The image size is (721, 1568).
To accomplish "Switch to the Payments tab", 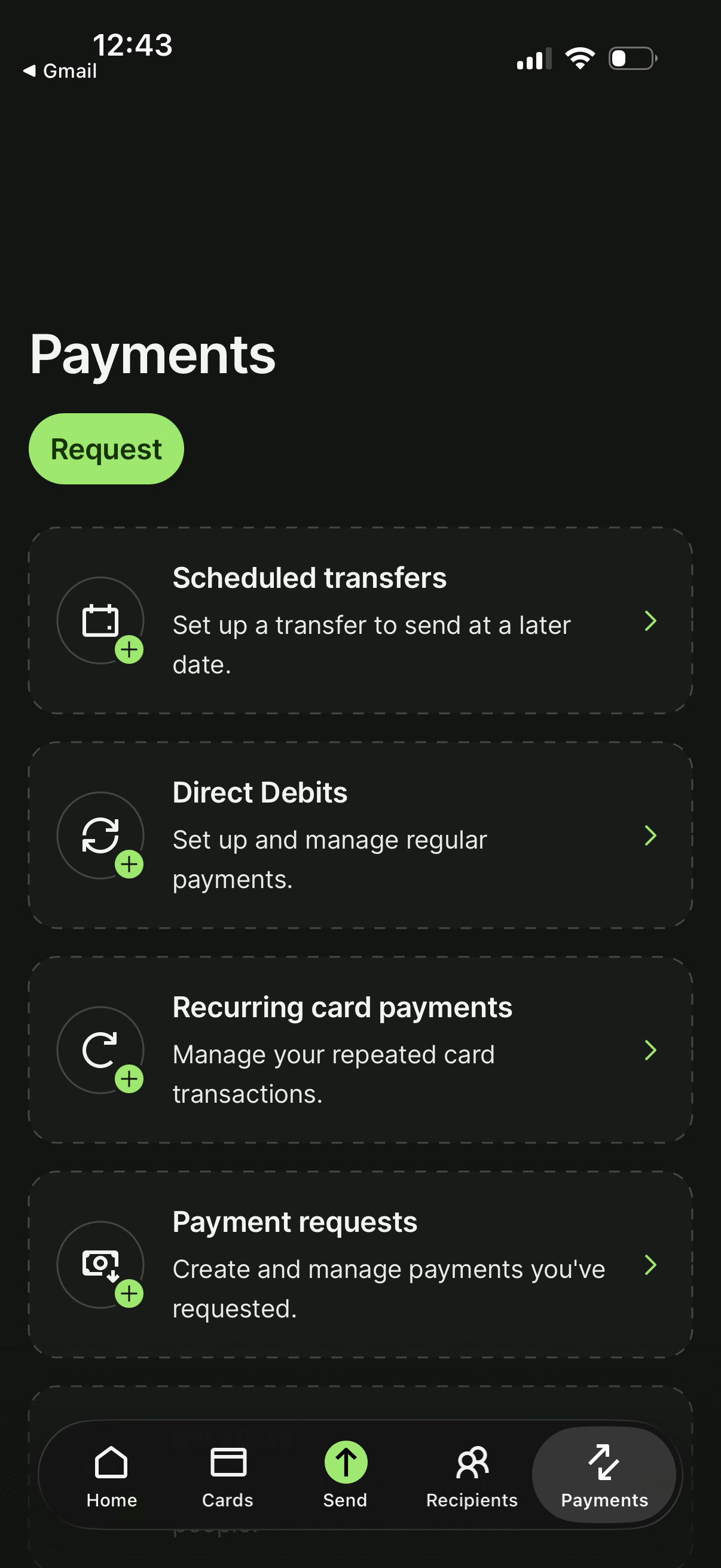I will tap(604, 1479).
